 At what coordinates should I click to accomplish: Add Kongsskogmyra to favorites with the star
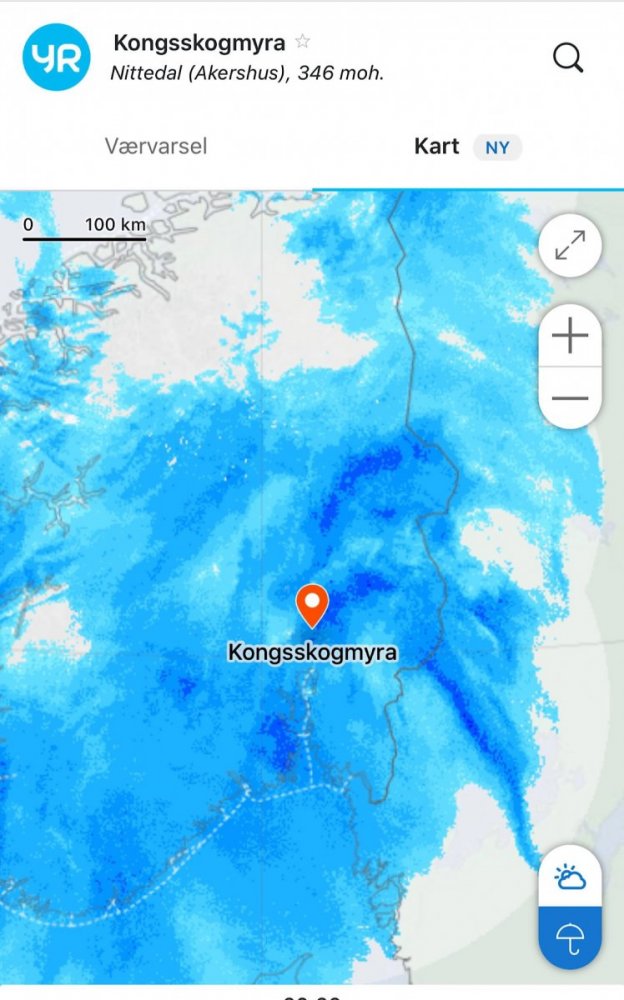pyautogui.click(x=303, y=42)
